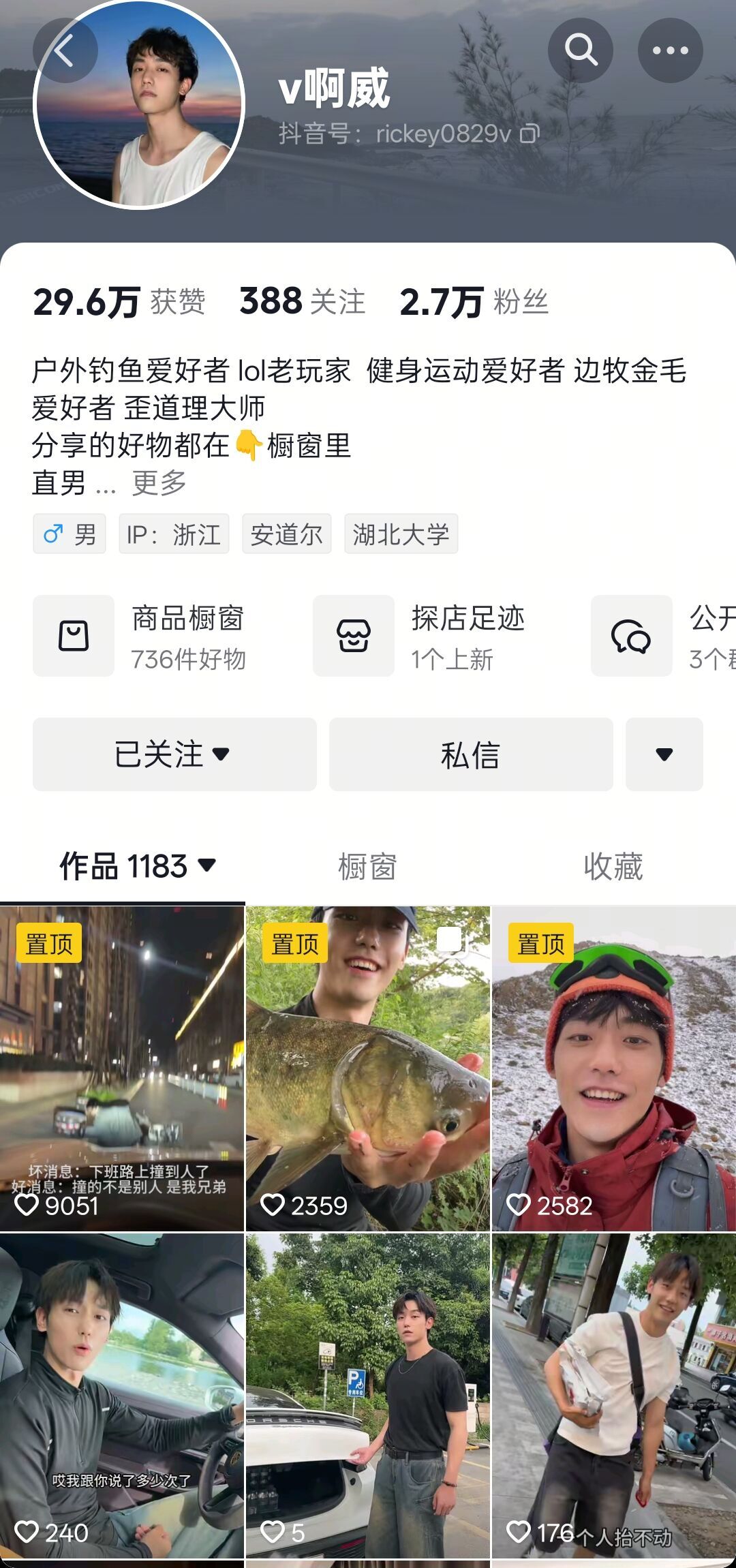Switch to the 收藏 tab
Image resolution: width=736 pixels, height=1568 pixels.
tap(613, 867)
